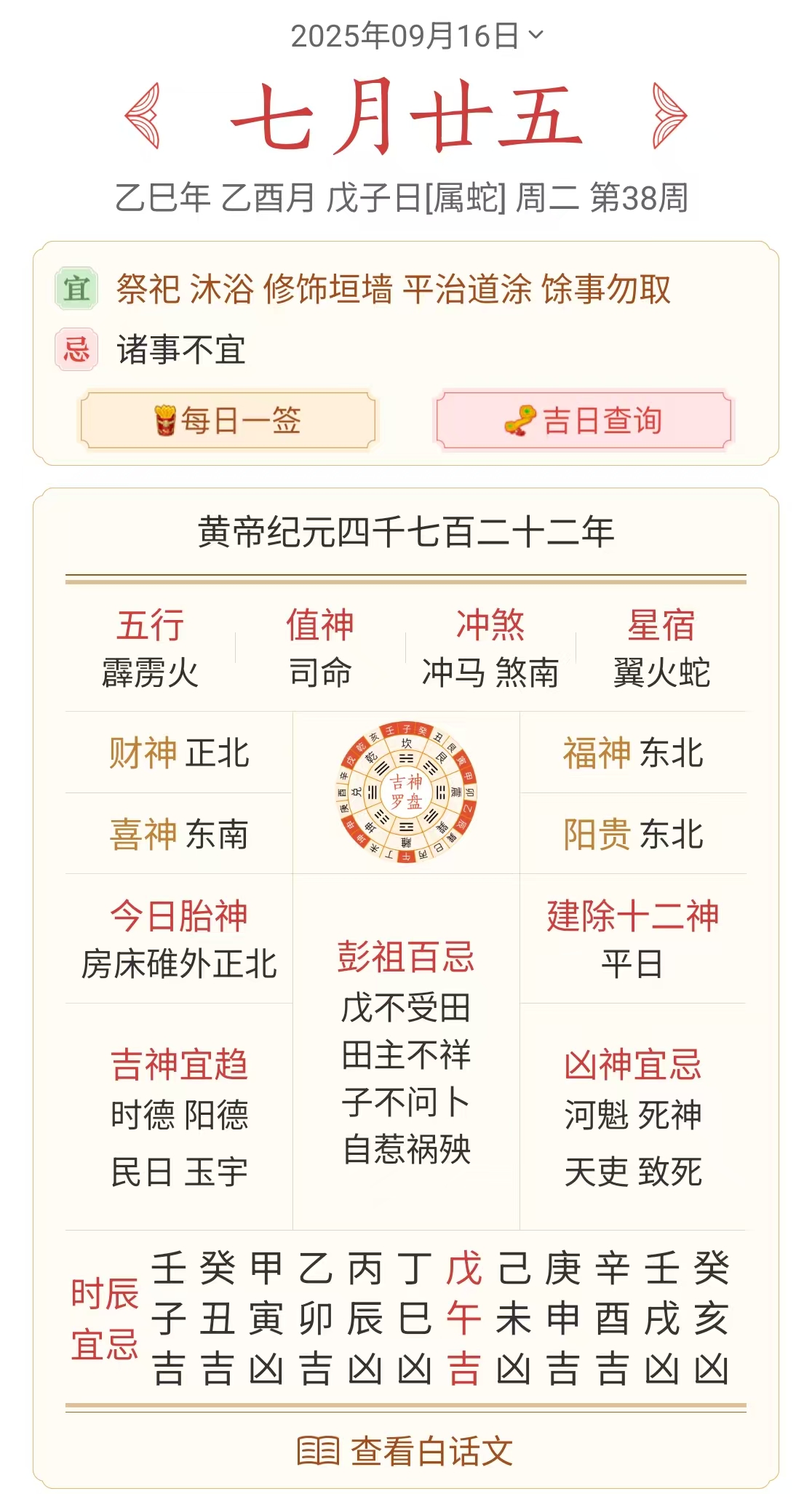Image resolution: width=812 pixels, height=1494 pixels.
Task: Go to the next day with right arrow
Action: 669,116
